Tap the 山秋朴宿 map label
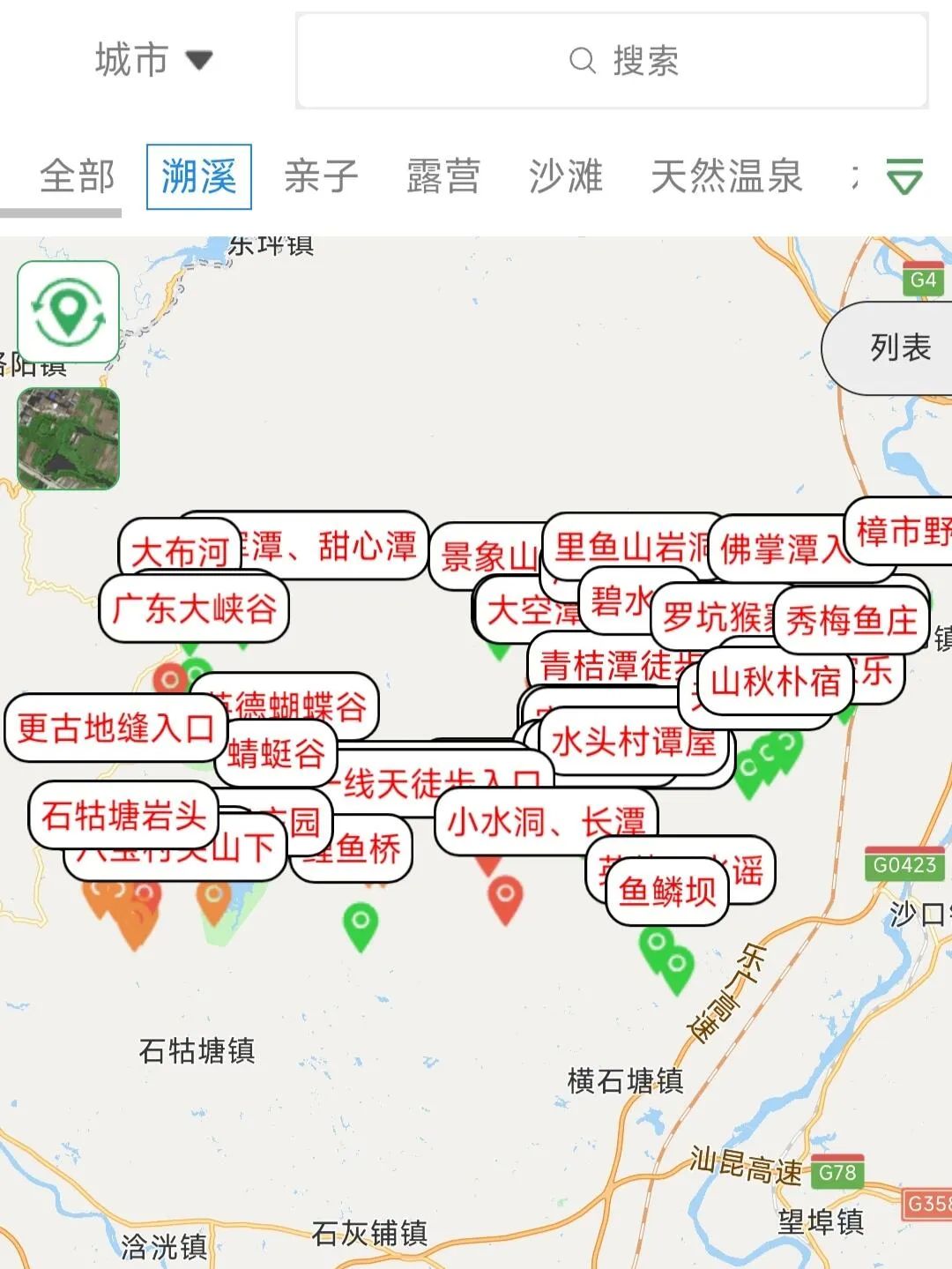 [776, 682]
